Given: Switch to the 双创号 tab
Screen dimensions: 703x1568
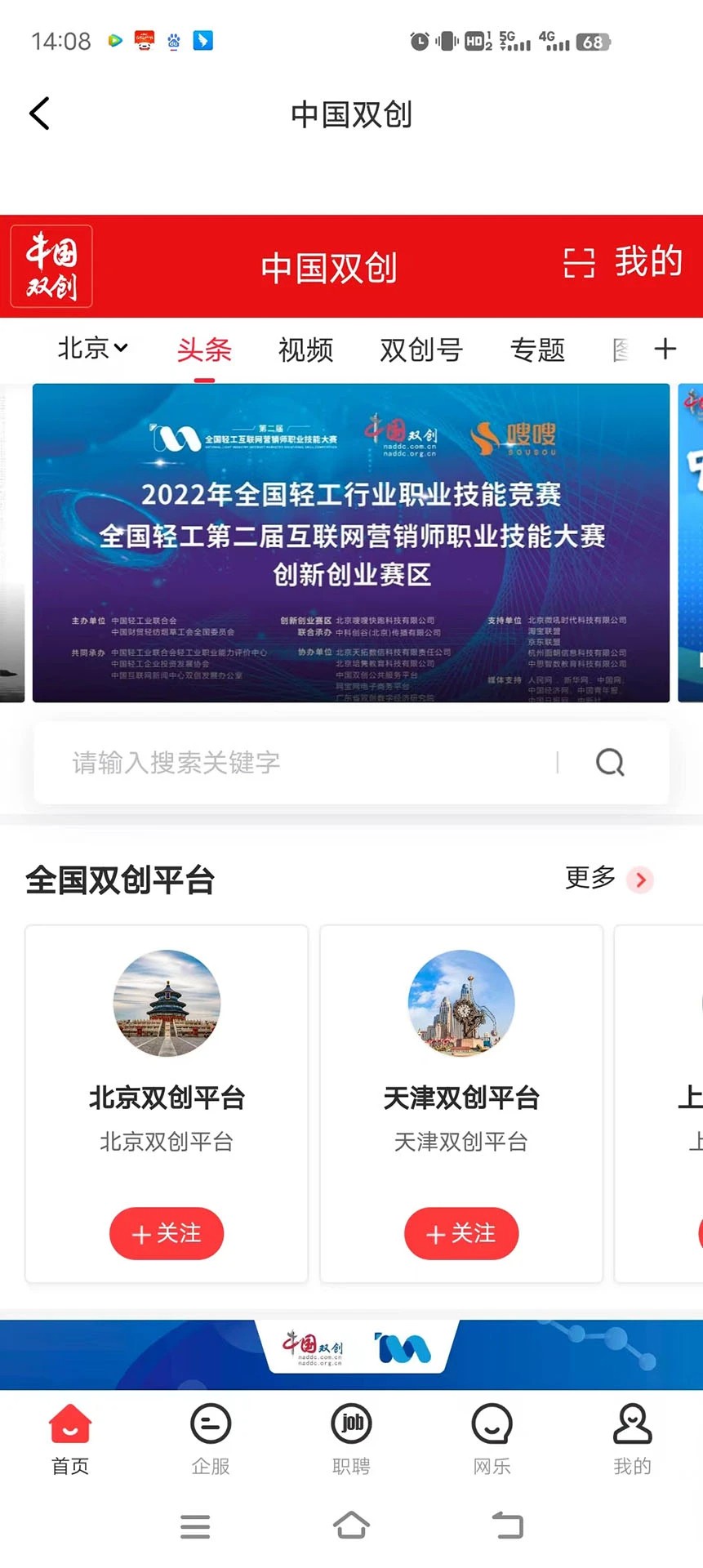Looking at the screenshot, I should tap(420, 350).
